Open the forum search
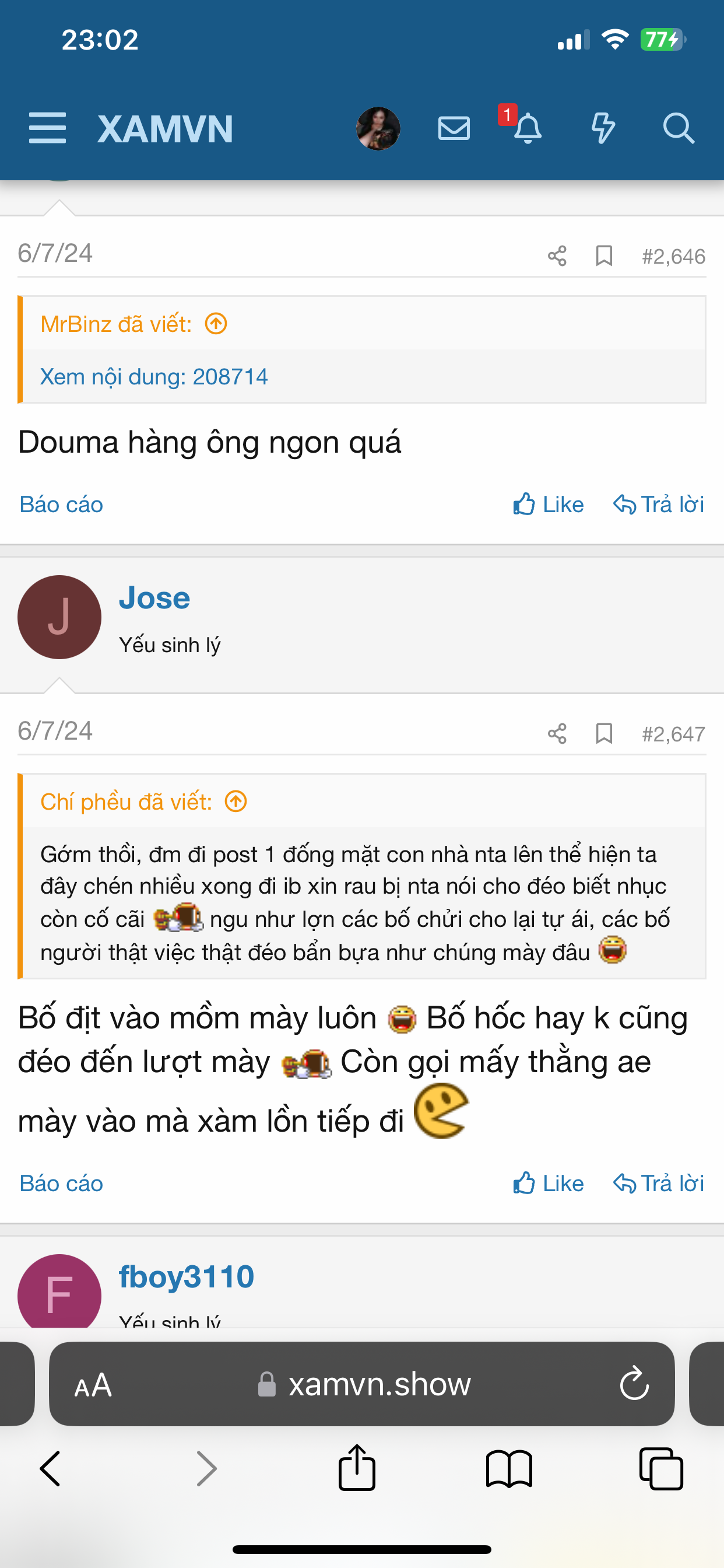Image resolution: width=724 pixels, height=1568 pixels. 678,128
